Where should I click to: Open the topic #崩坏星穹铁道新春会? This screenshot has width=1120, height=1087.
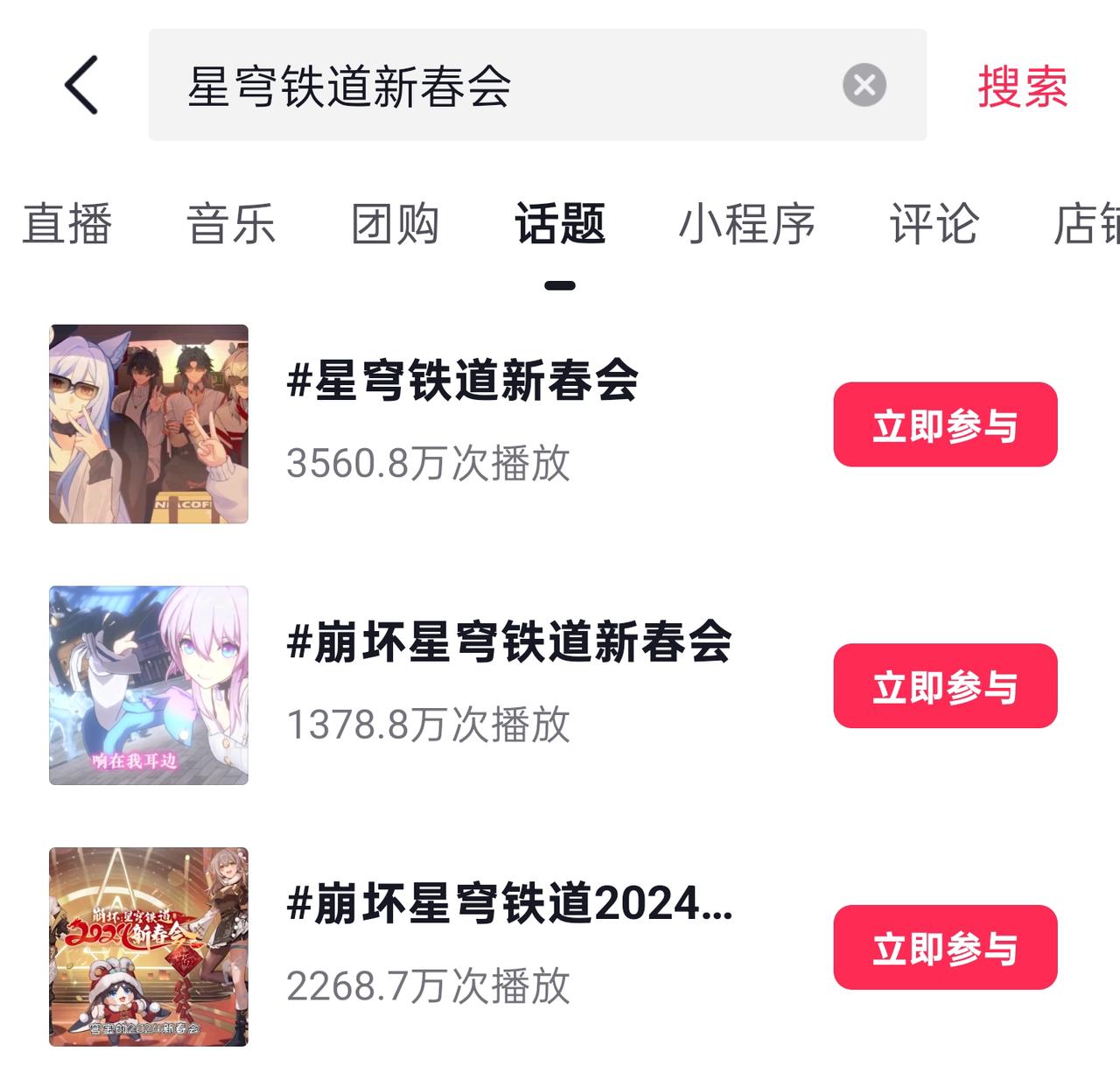[509, 642]
